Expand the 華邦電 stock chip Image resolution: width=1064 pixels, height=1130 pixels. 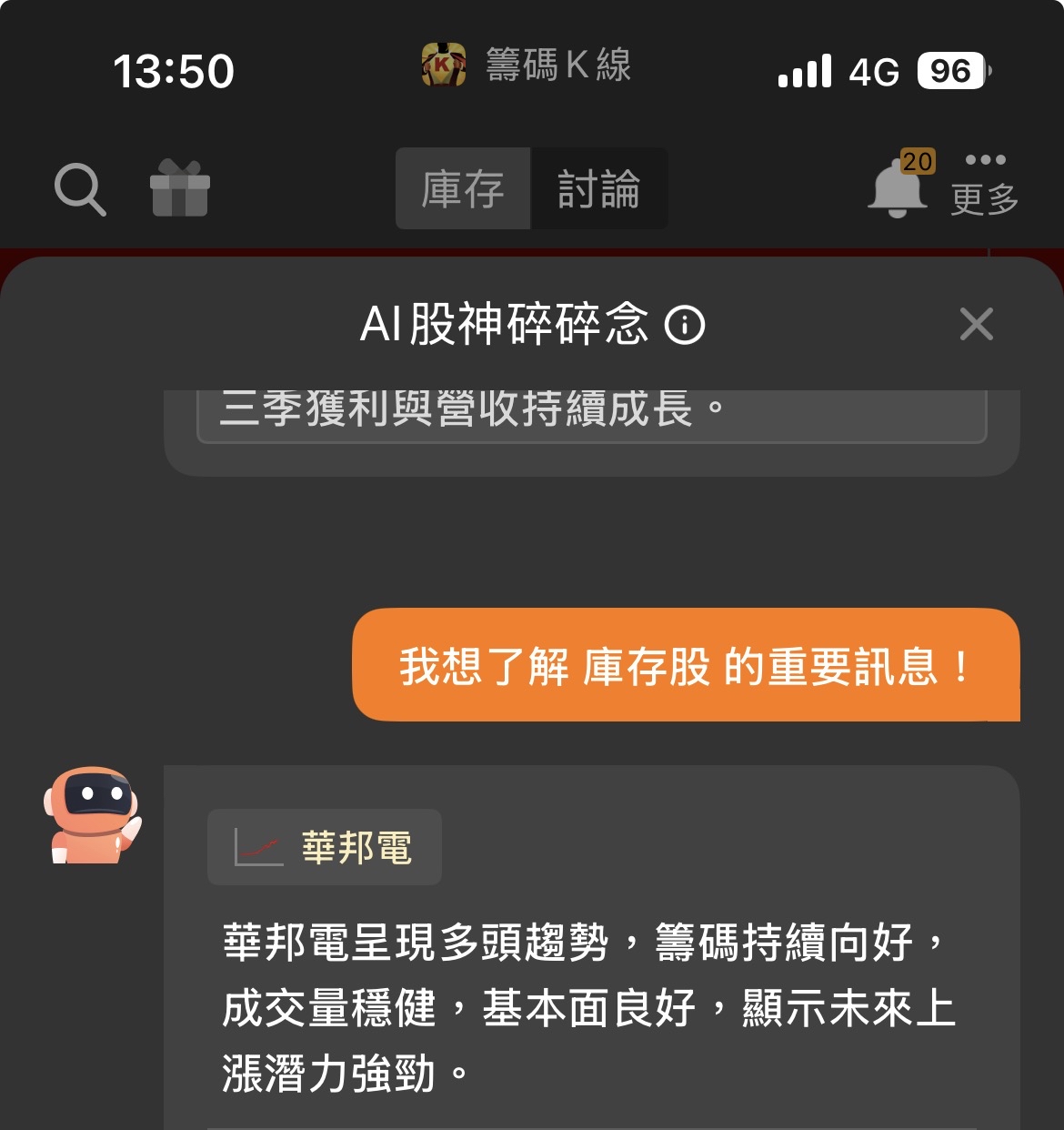point(323,846)
